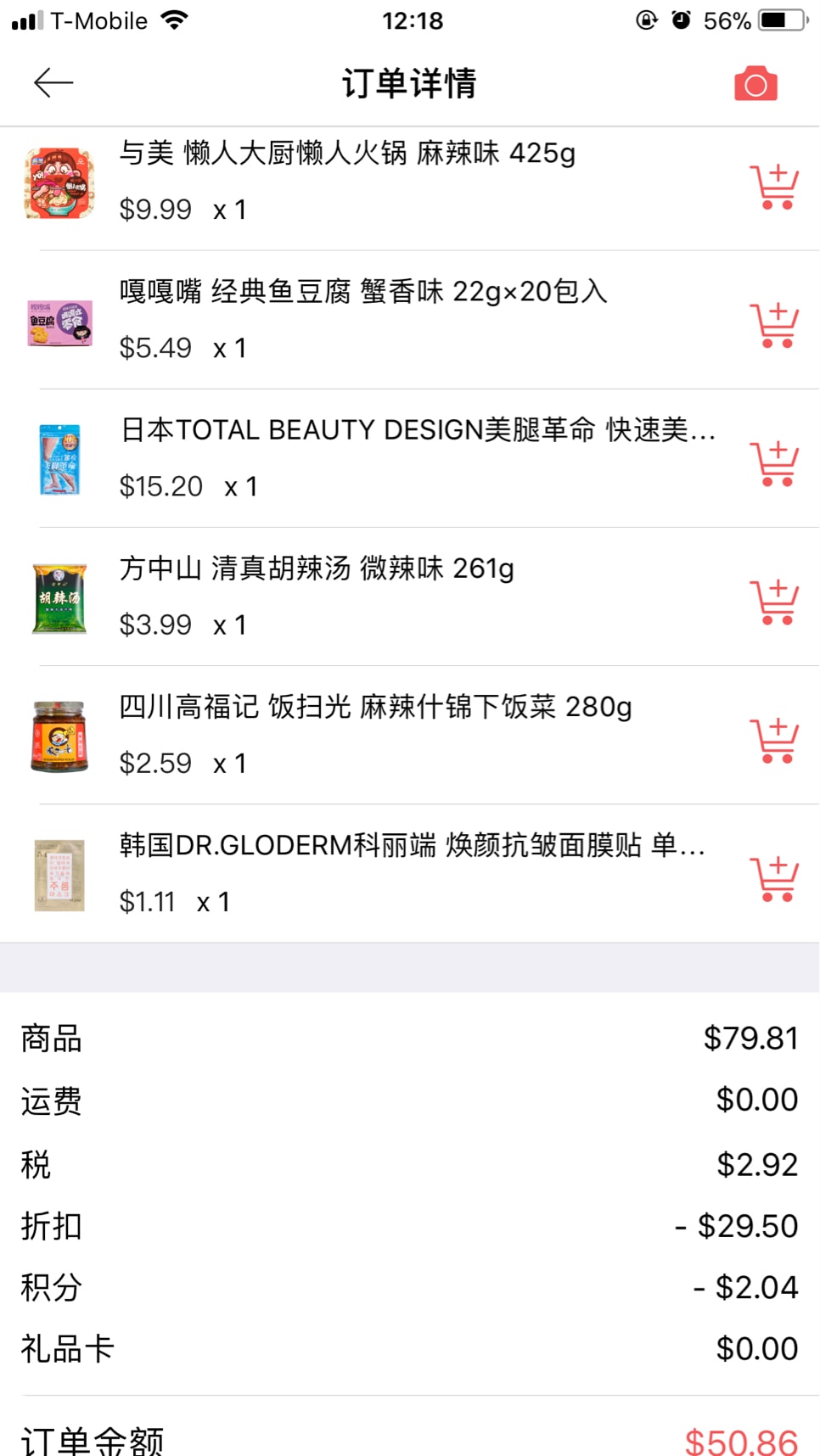Add 与美 懒人火锅 to cart
This screenshot has height=1456, width=820.
coord(774,187)
